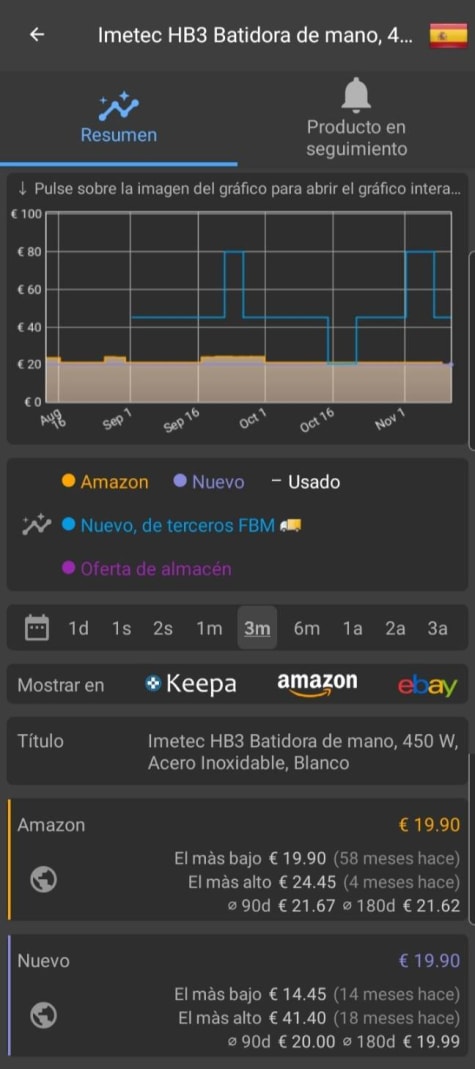Switch to Producto en seguimiento tab
The height and width of the screenshot is (1069, 475).
click(x=356, y=117)
